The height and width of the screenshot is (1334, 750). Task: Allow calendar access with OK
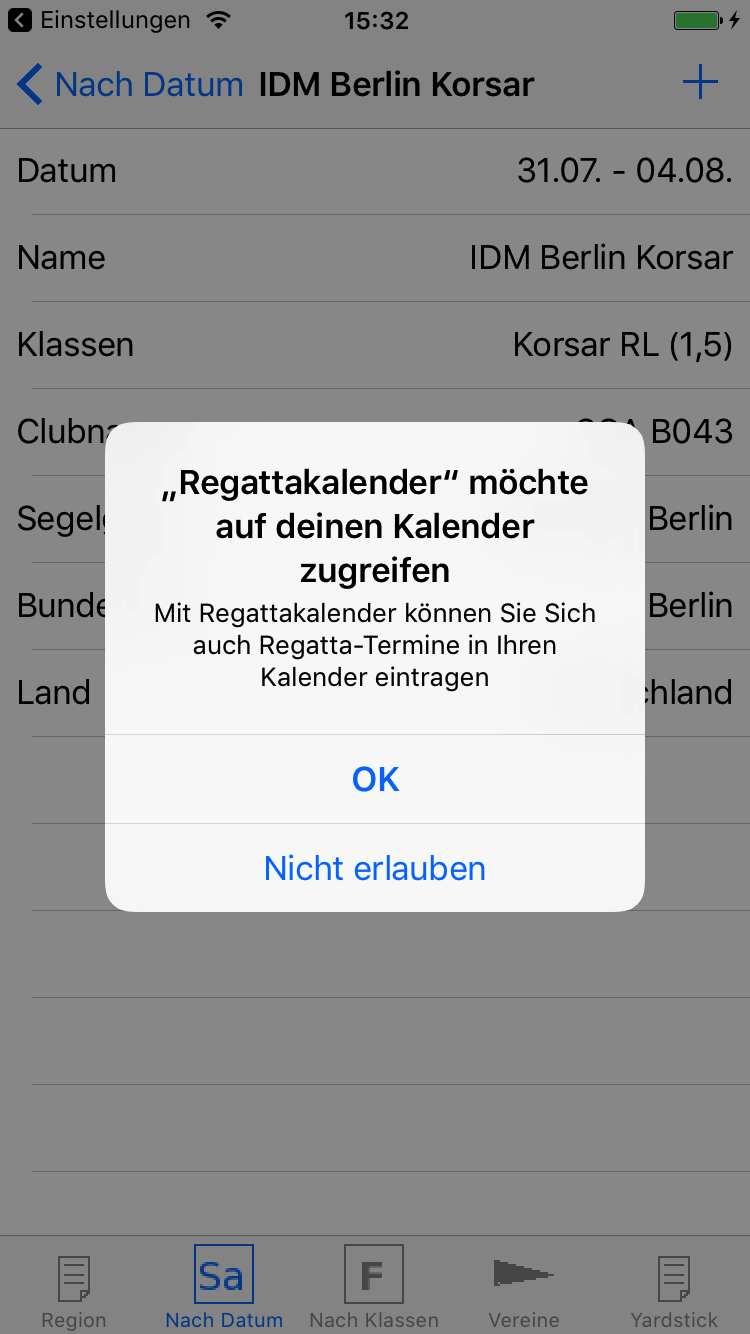(x=375, y=779)
